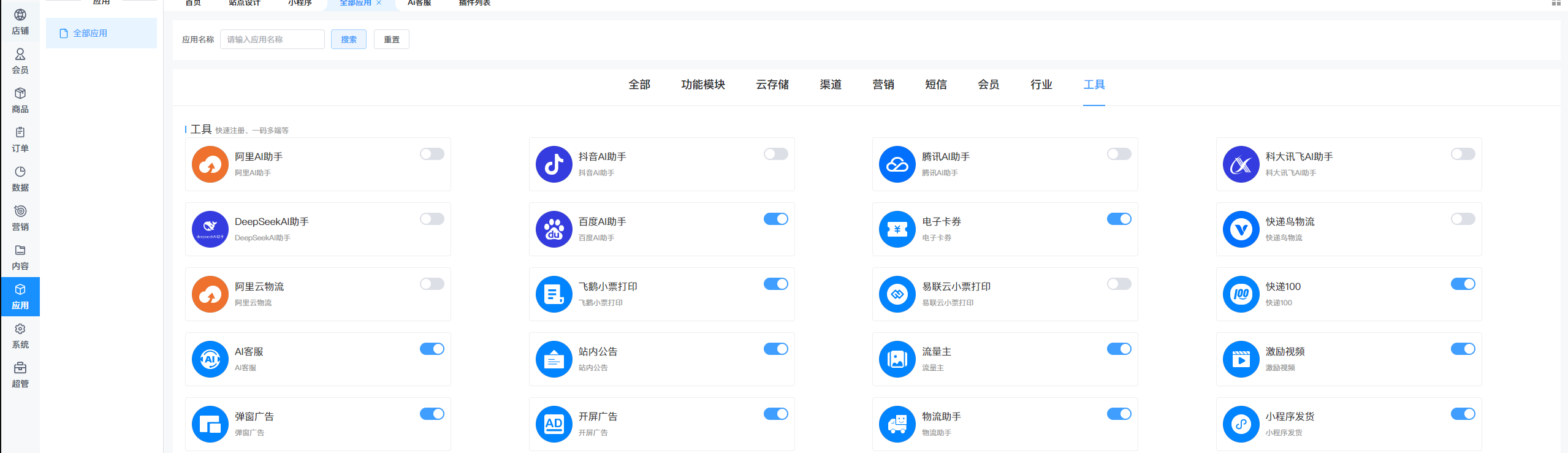Enable the 阿里AI助手 switch
Viewport: 1568px width, 453px height.
[x=432, y=154]
